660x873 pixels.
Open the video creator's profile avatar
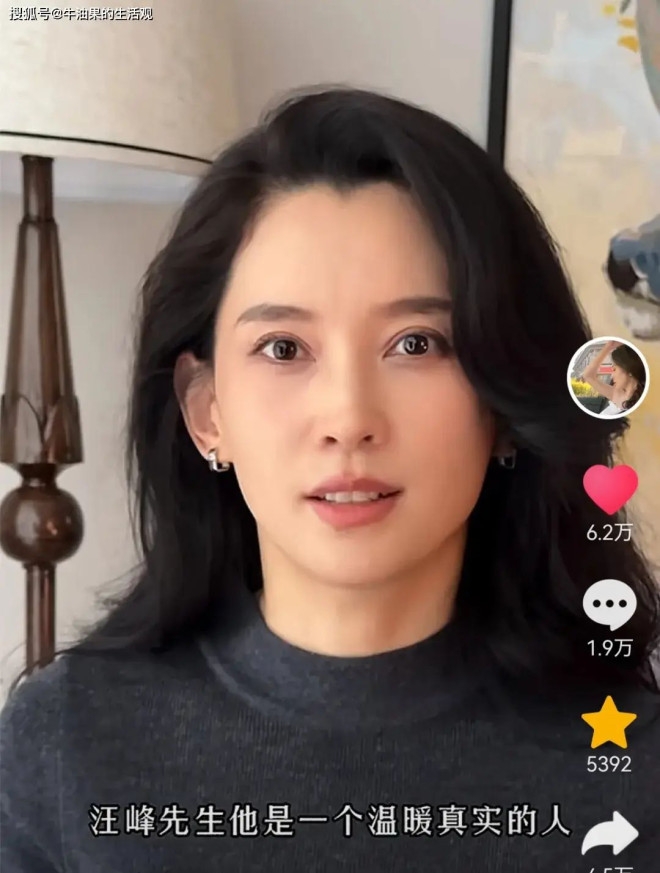click(x=608, y=377)
